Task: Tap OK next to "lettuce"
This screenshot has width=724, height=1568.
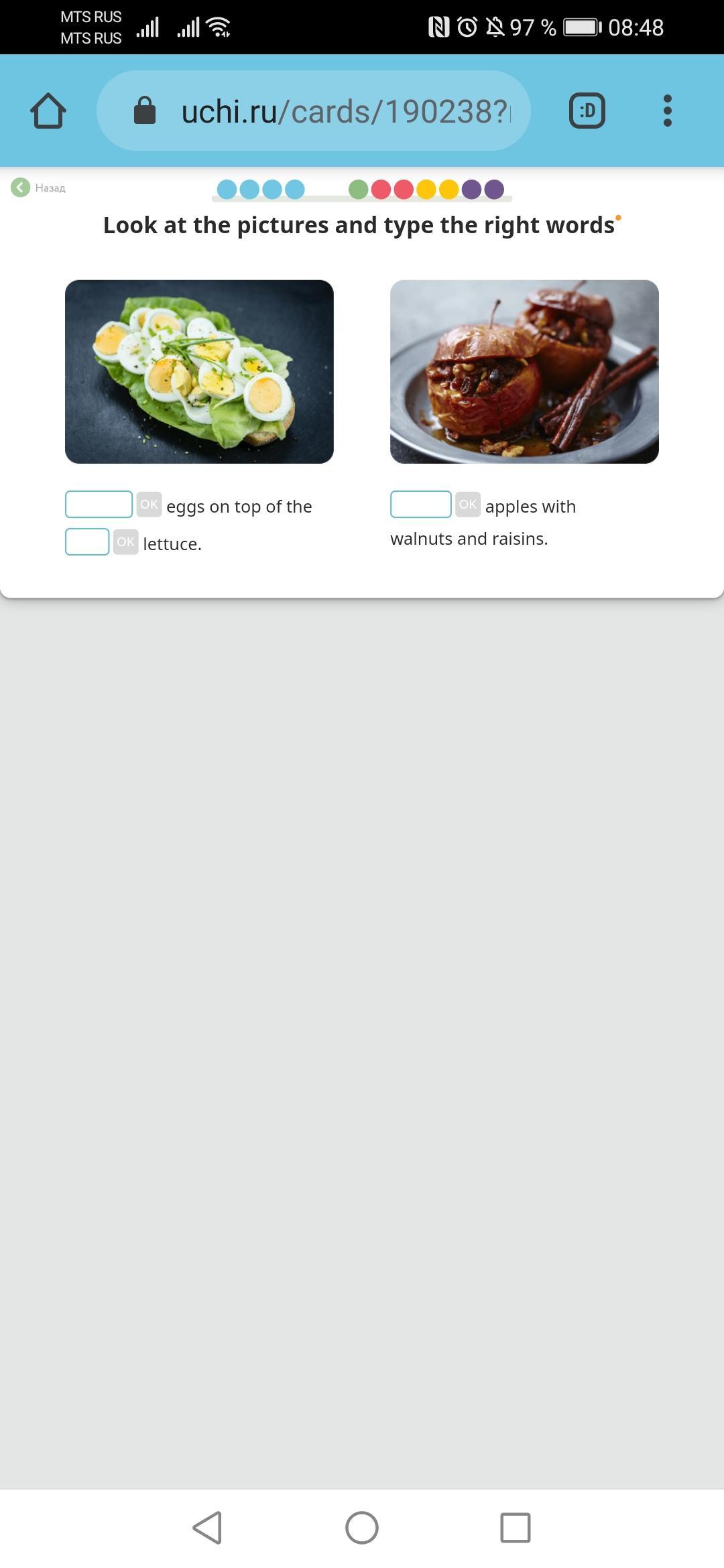Action: click(x=125, y=542)
